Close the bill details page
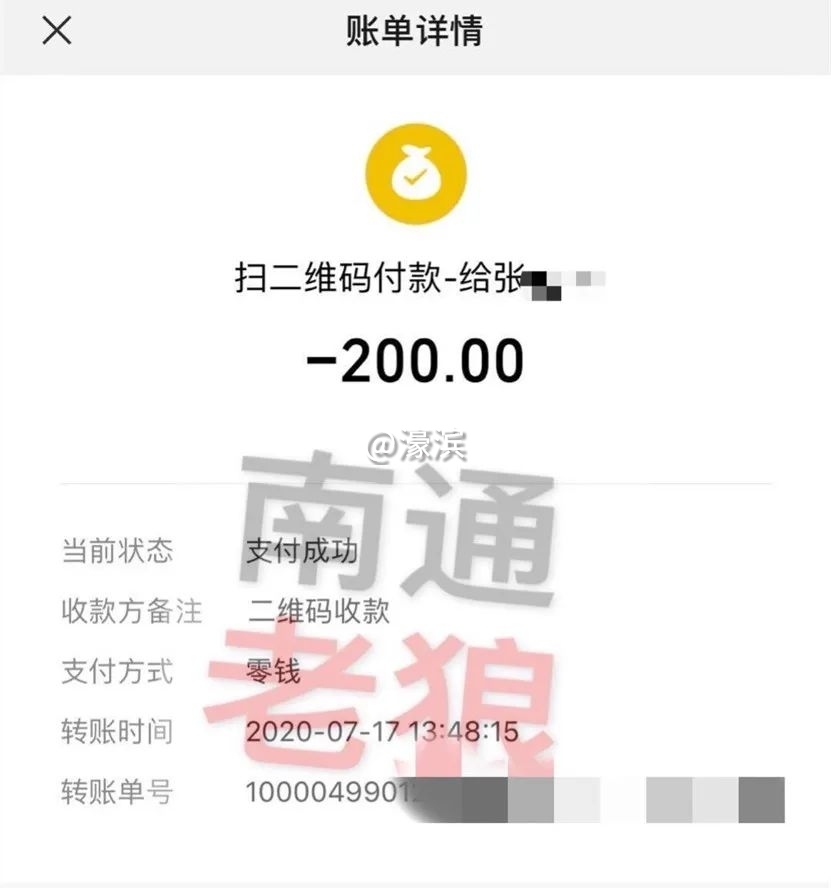 click(x=57, y=31)
